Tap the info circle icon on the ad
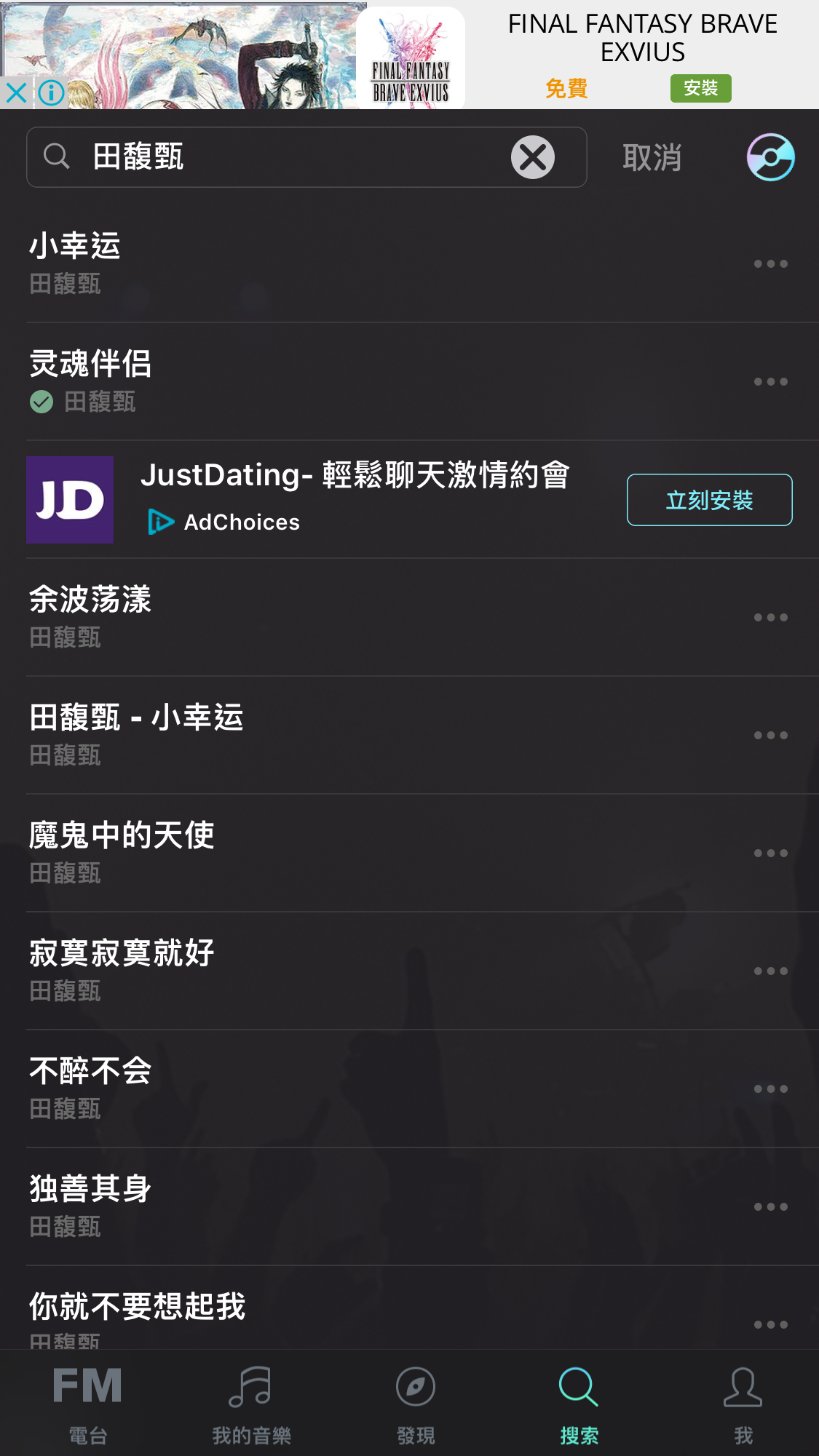The height and width of the screenshot is (1456, 819). [51, 94]
